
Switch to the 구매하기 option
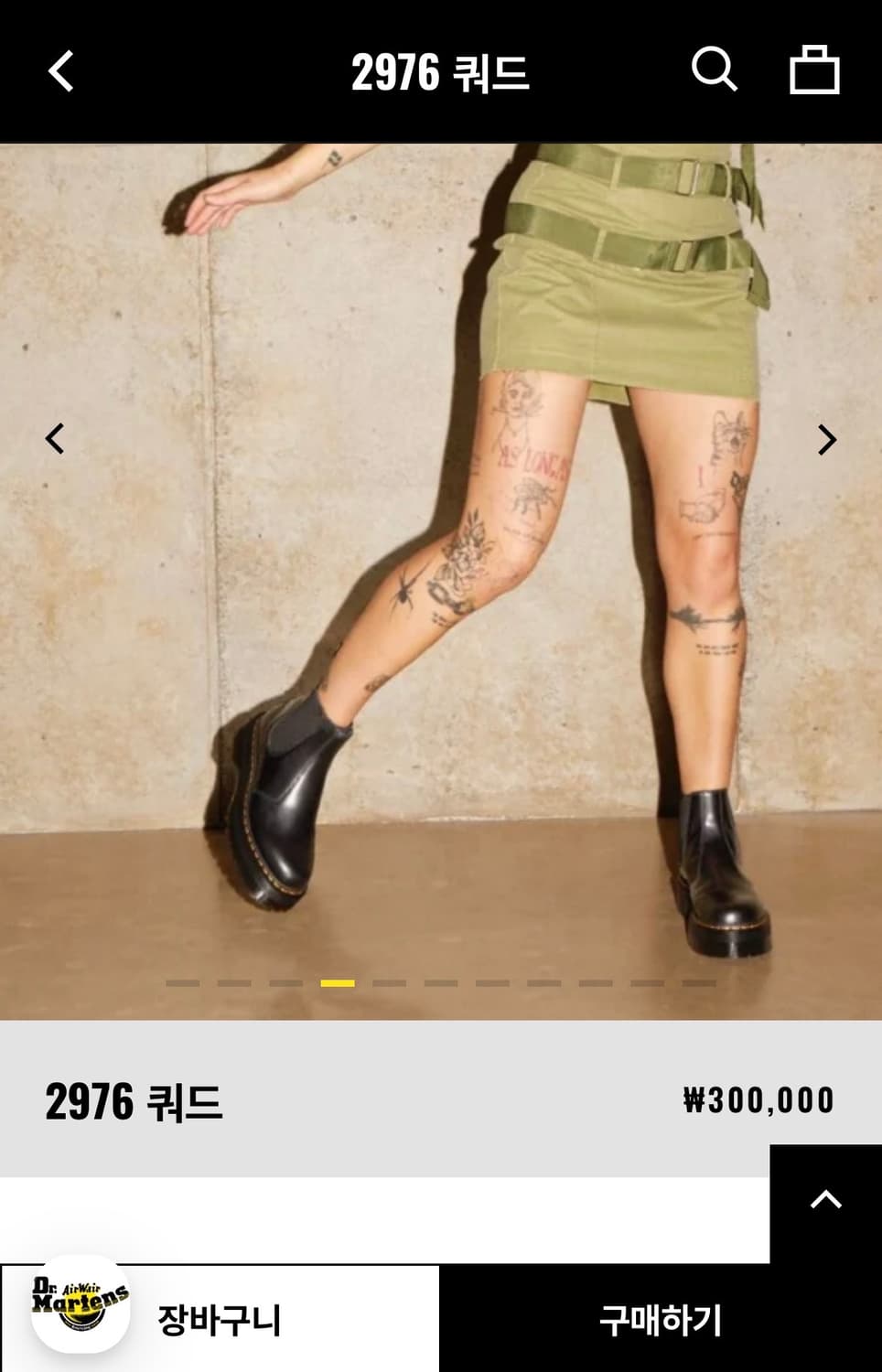661,1317
